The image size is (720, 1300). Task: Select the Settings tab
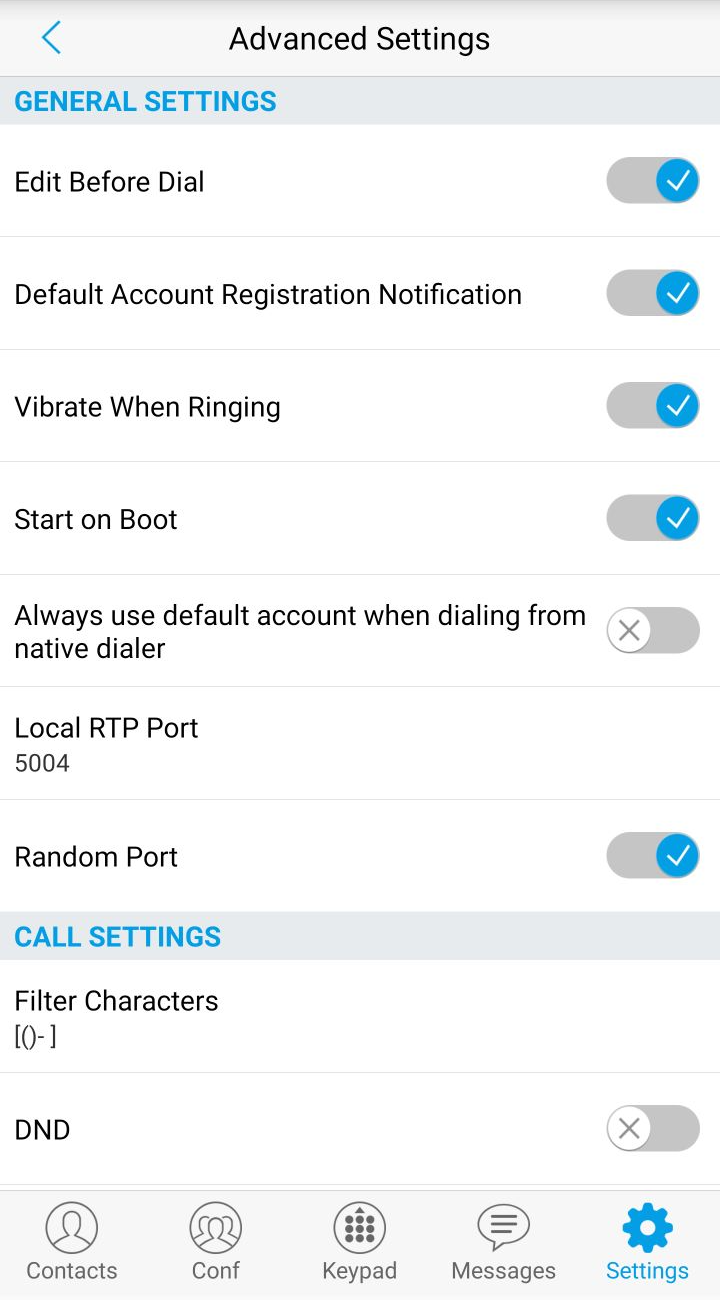coord(648,1243)
